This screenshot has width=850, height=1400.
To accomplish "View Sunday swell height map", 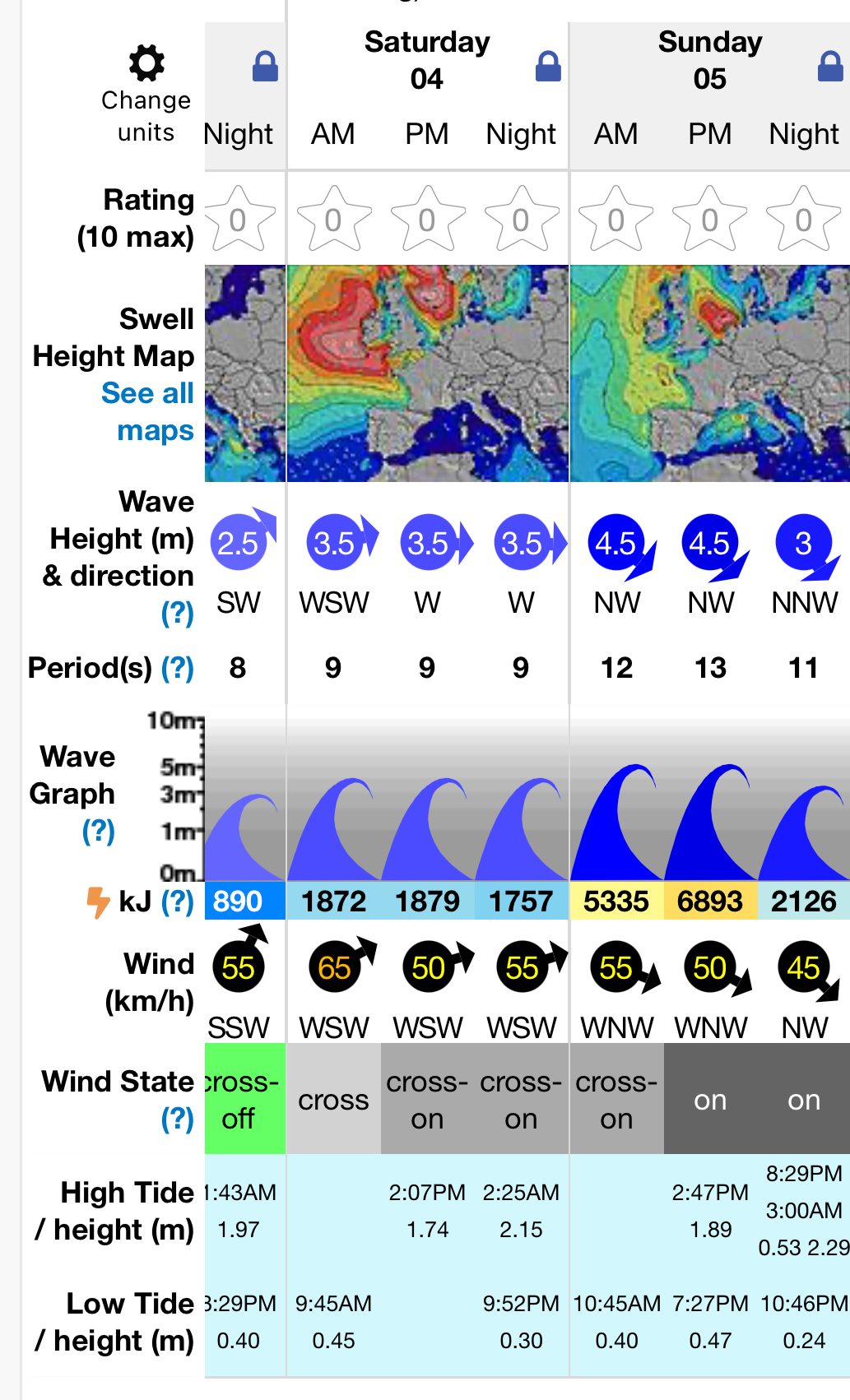I will [x=709, y=373].
